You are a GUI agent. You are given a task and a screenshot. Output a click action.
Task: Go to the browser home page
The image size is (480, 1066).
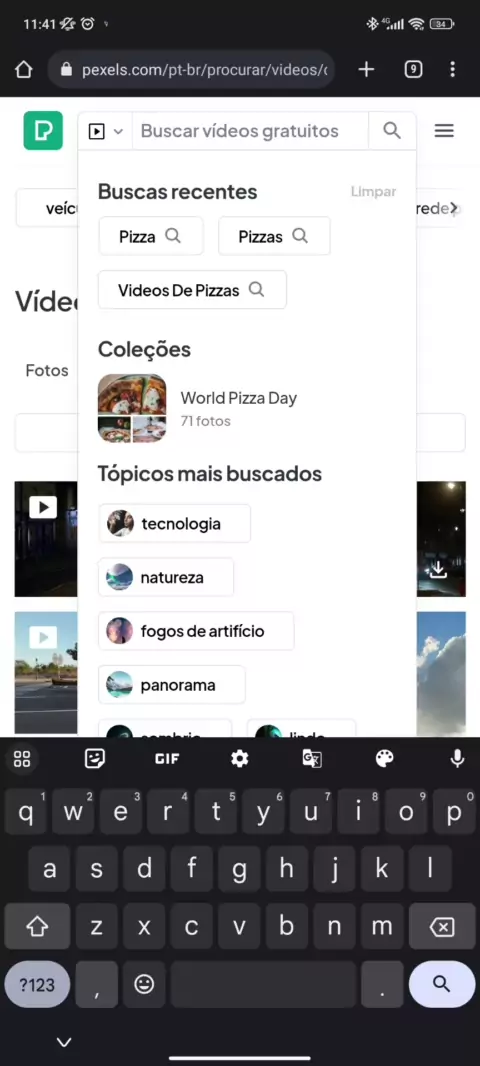[x=24, y=69]
